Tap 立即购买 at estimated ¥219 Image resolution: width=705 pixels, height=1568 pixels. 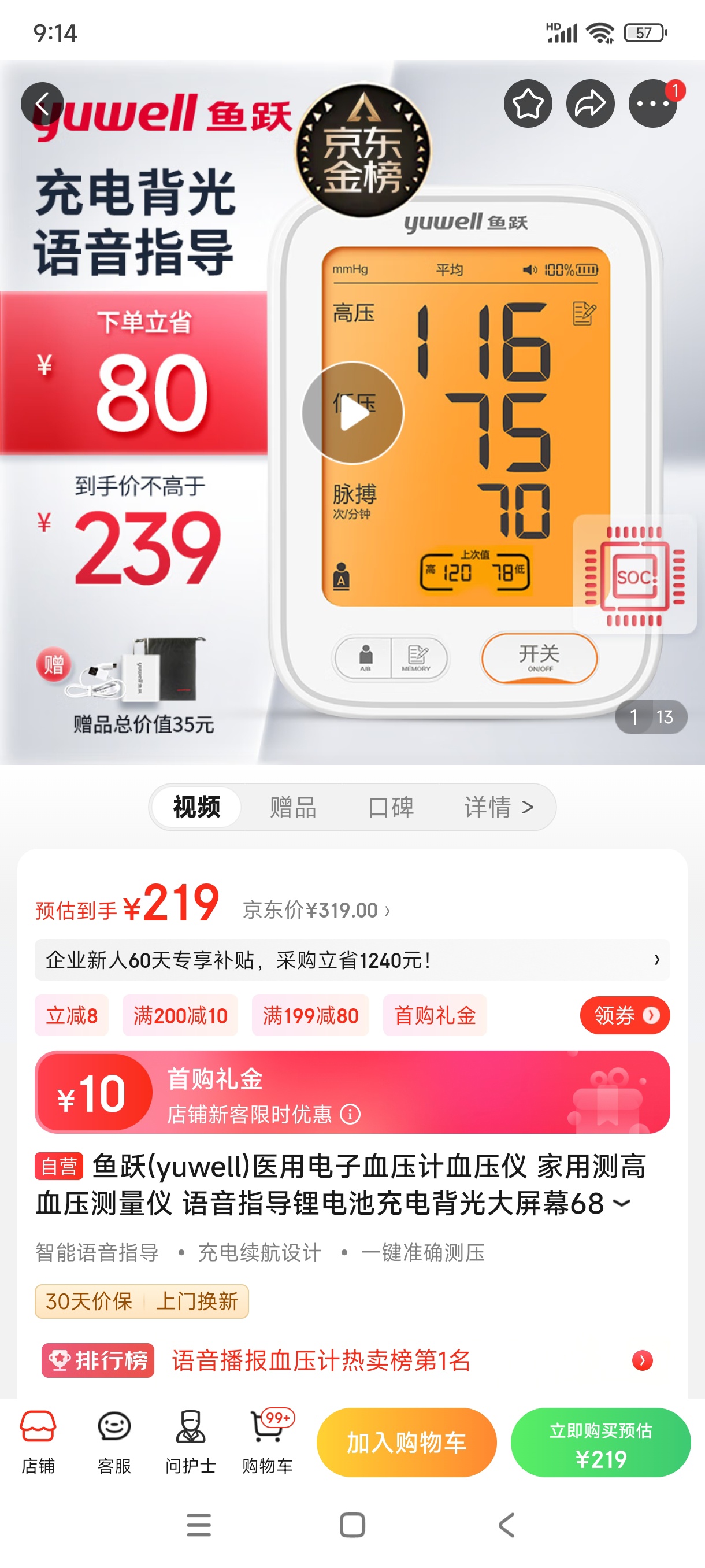coord(600,1442)
